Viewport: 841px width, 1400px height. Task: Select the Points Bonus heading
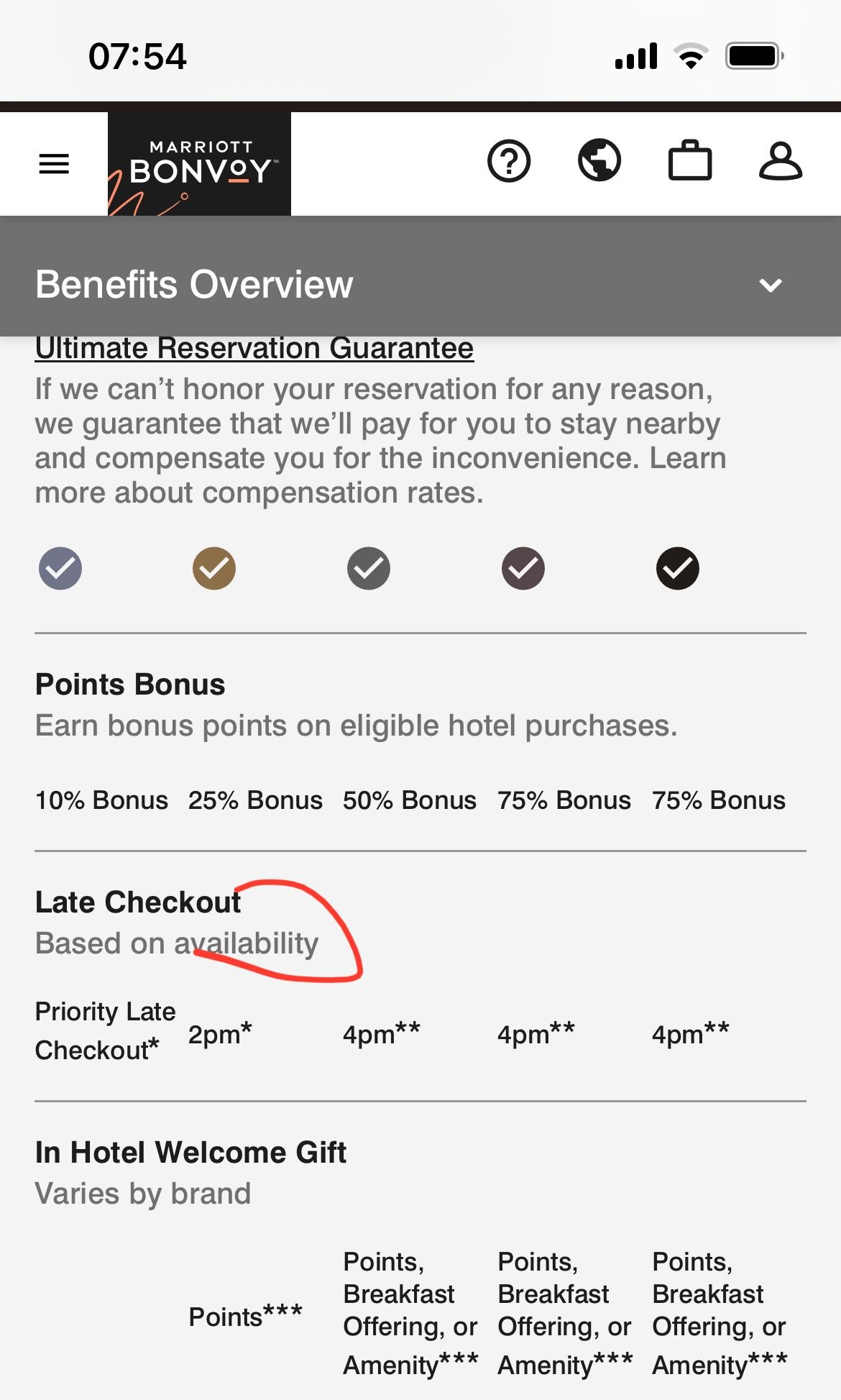pos(130,684)
